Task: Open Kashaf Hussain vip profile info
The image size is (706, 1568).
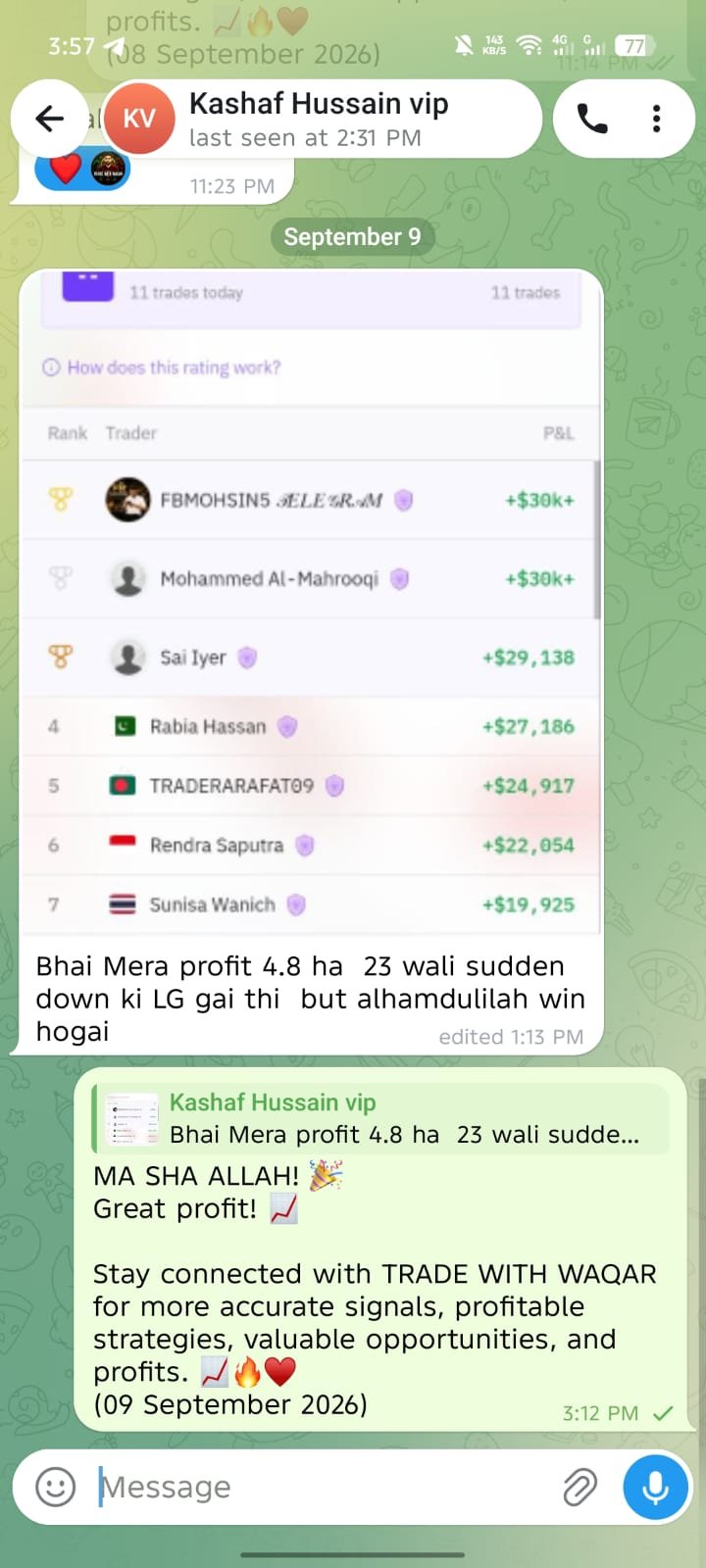Action: pos(319,119)
